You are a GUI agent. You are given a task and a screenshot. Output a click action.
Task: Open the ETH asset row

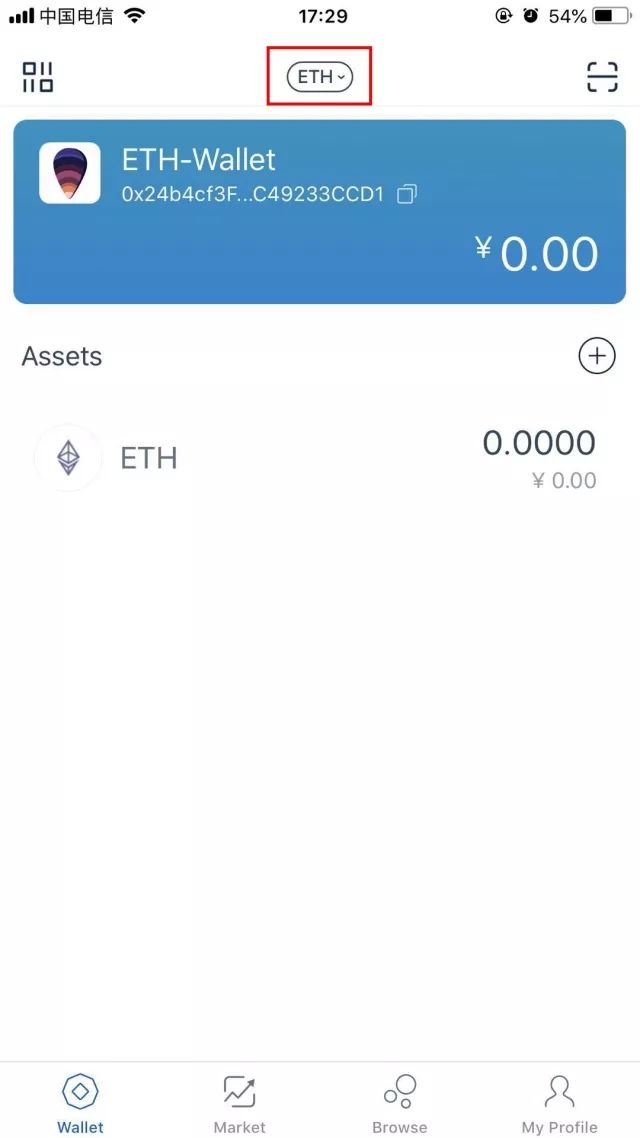click(320, 459)
